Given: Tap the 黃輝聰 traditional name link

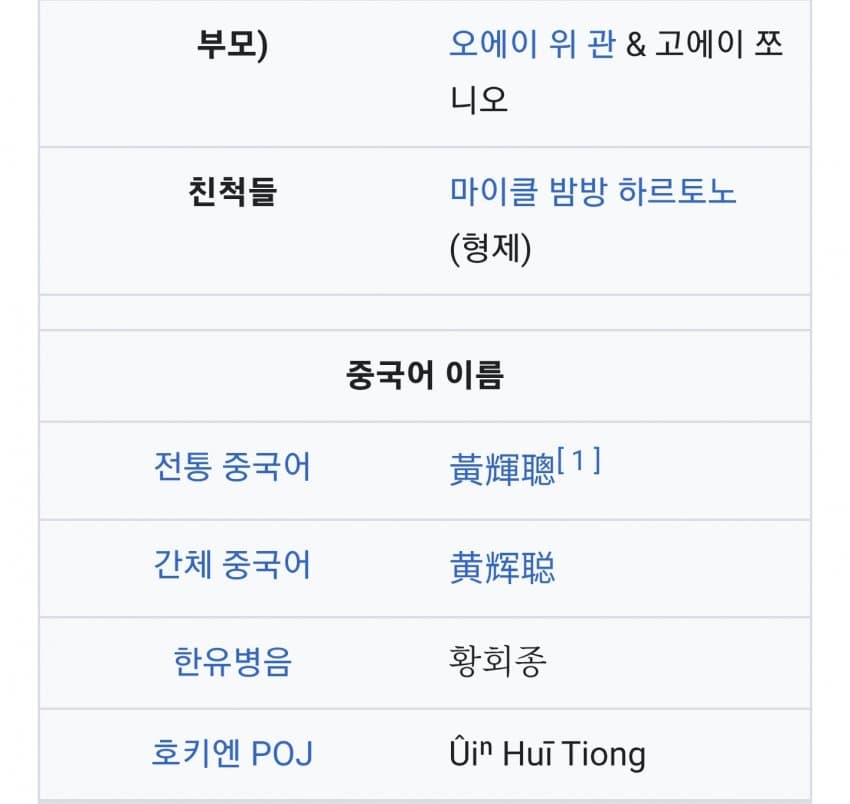Looking at the screenshot, I should tap(502, 471).
